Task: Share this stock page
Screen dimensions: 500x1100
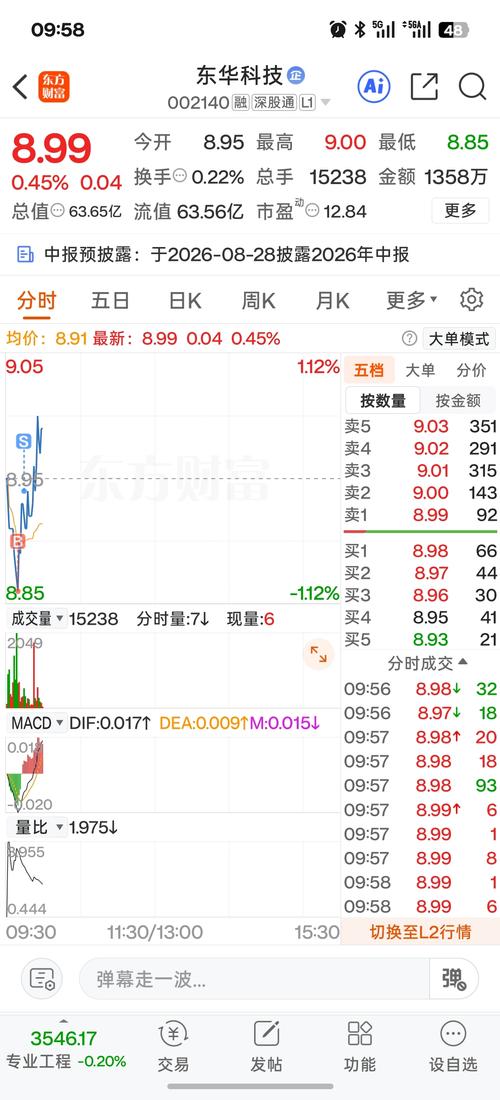Action: [424, 86]
